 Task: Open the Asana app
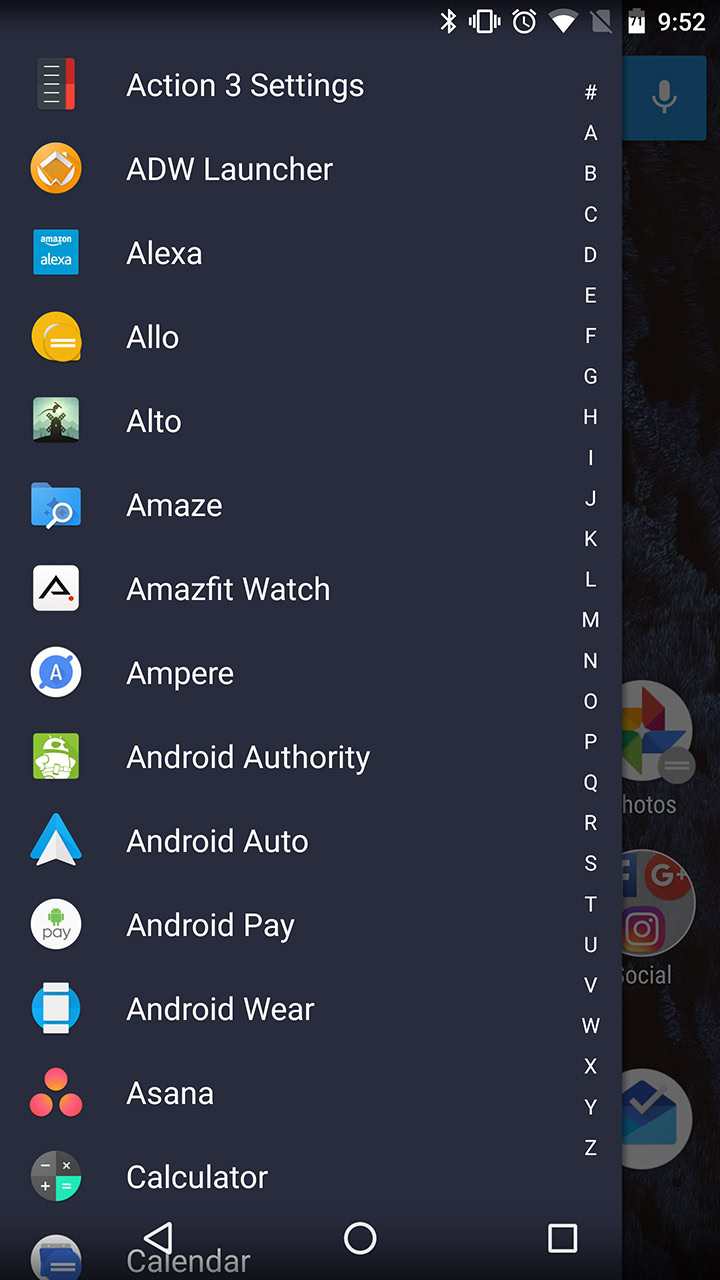pos(170,1094)
